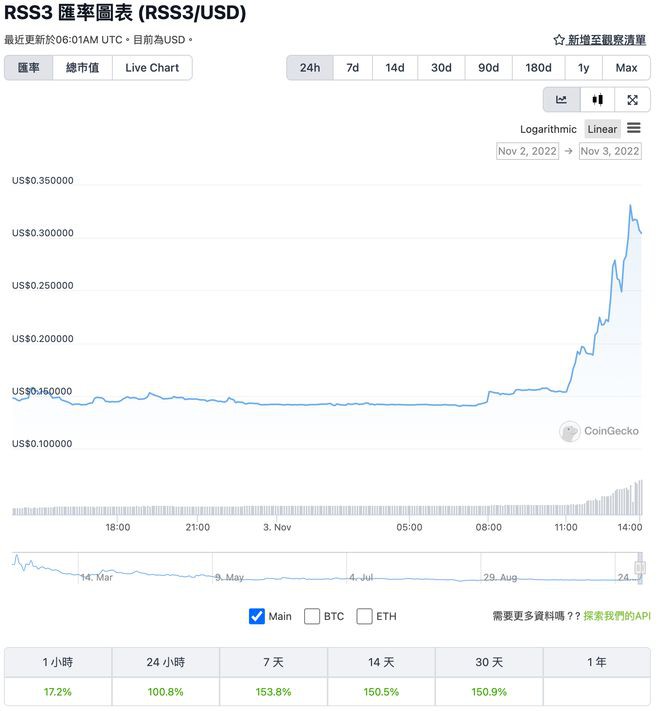Select the 24h time range
Image resolution: width=660 pixels, height=711 pixels.
(310, 68)
